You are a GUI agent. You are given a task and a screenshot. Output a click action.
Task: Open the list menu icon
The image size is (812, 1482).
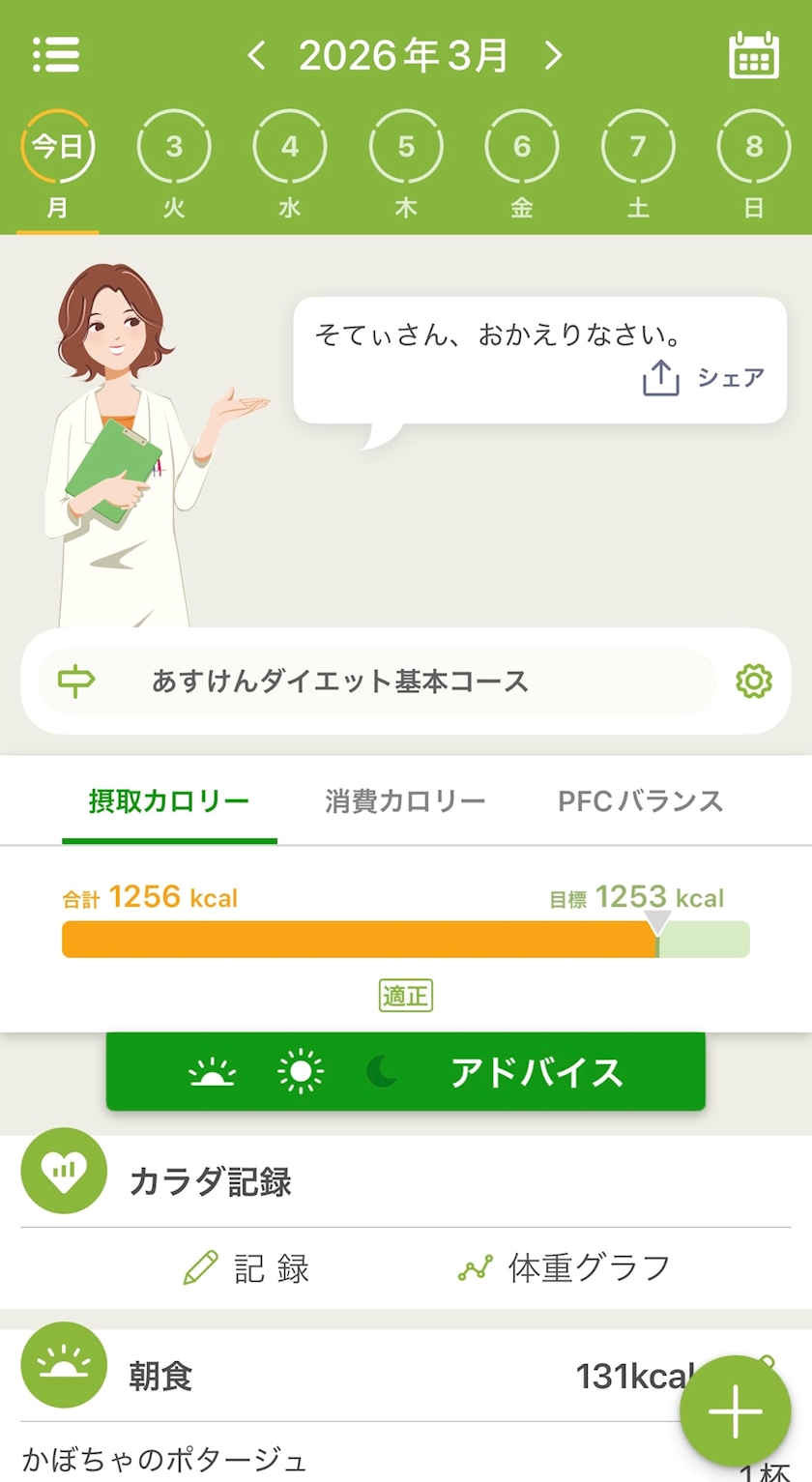56,55
